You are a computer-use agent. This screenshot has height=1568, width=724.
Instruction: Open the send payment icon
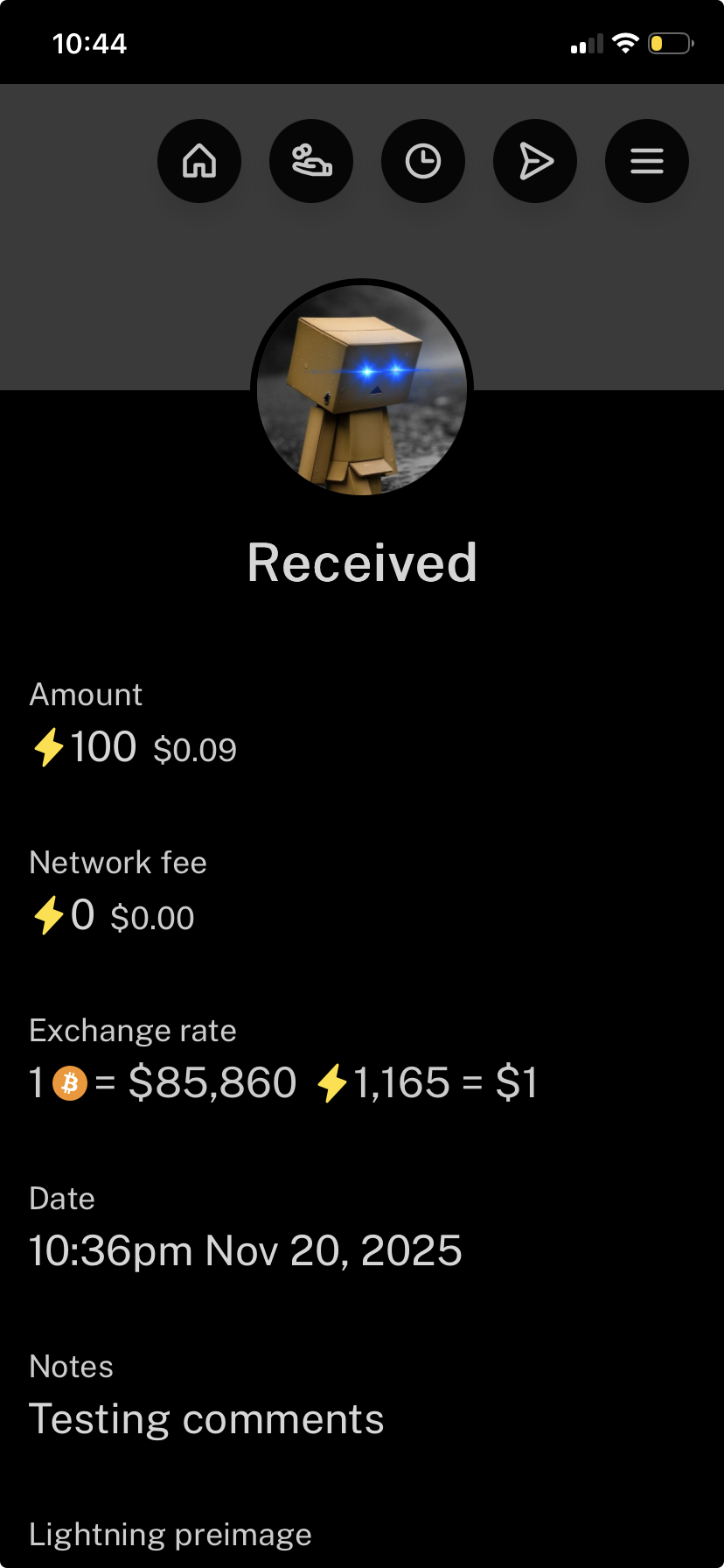[535, 161]
